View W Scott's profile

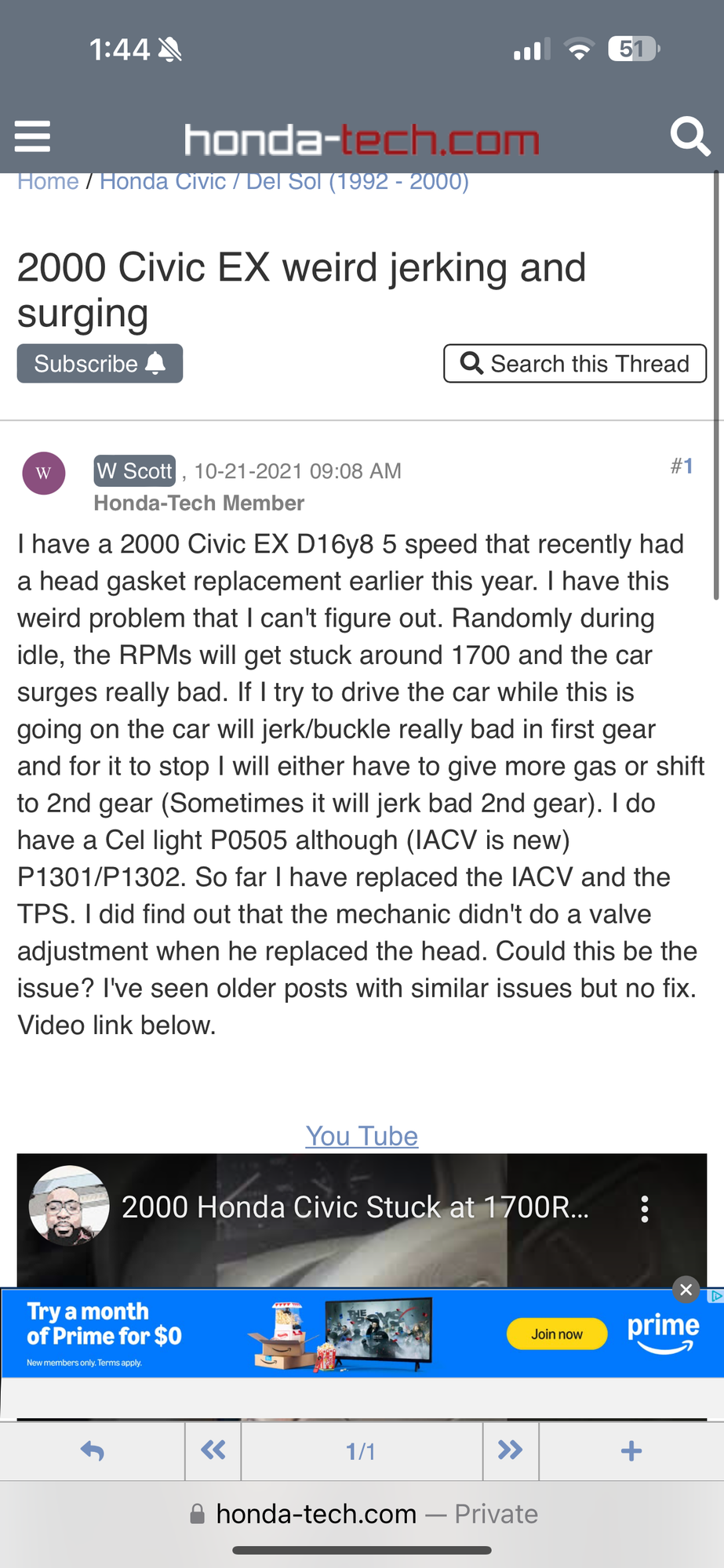point(134,470)
